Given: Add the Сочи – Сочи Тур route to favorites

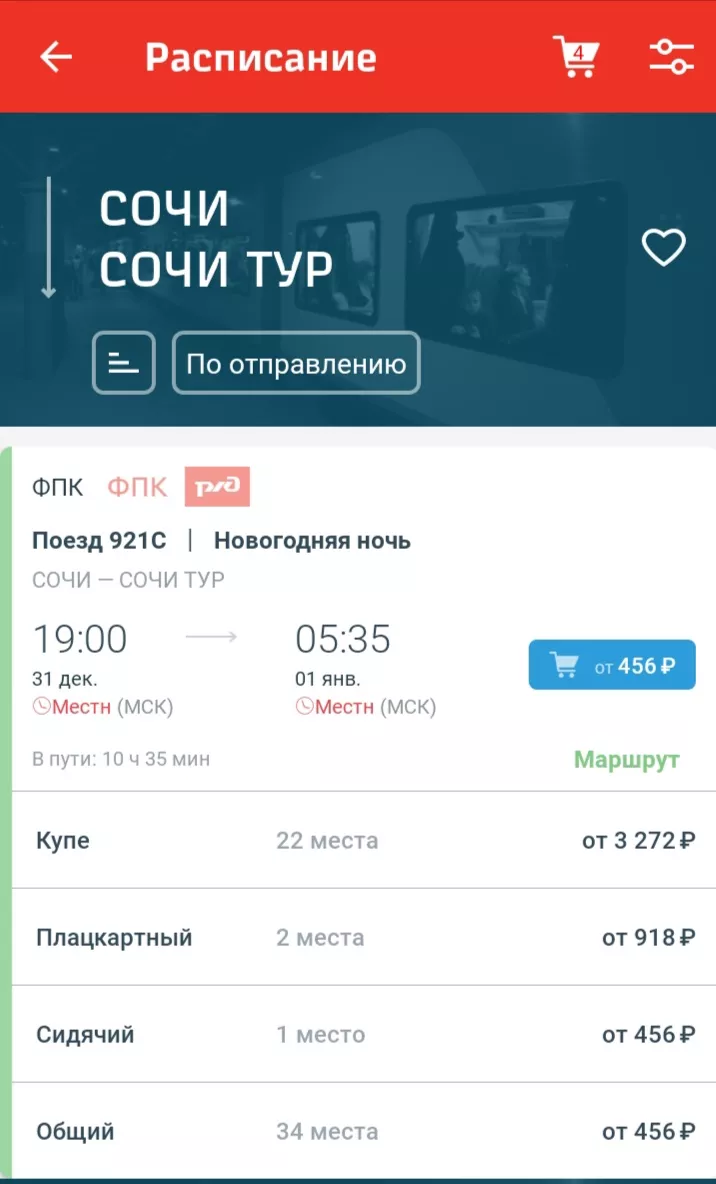Looking at the screenshot, I should tap(663, 247).
